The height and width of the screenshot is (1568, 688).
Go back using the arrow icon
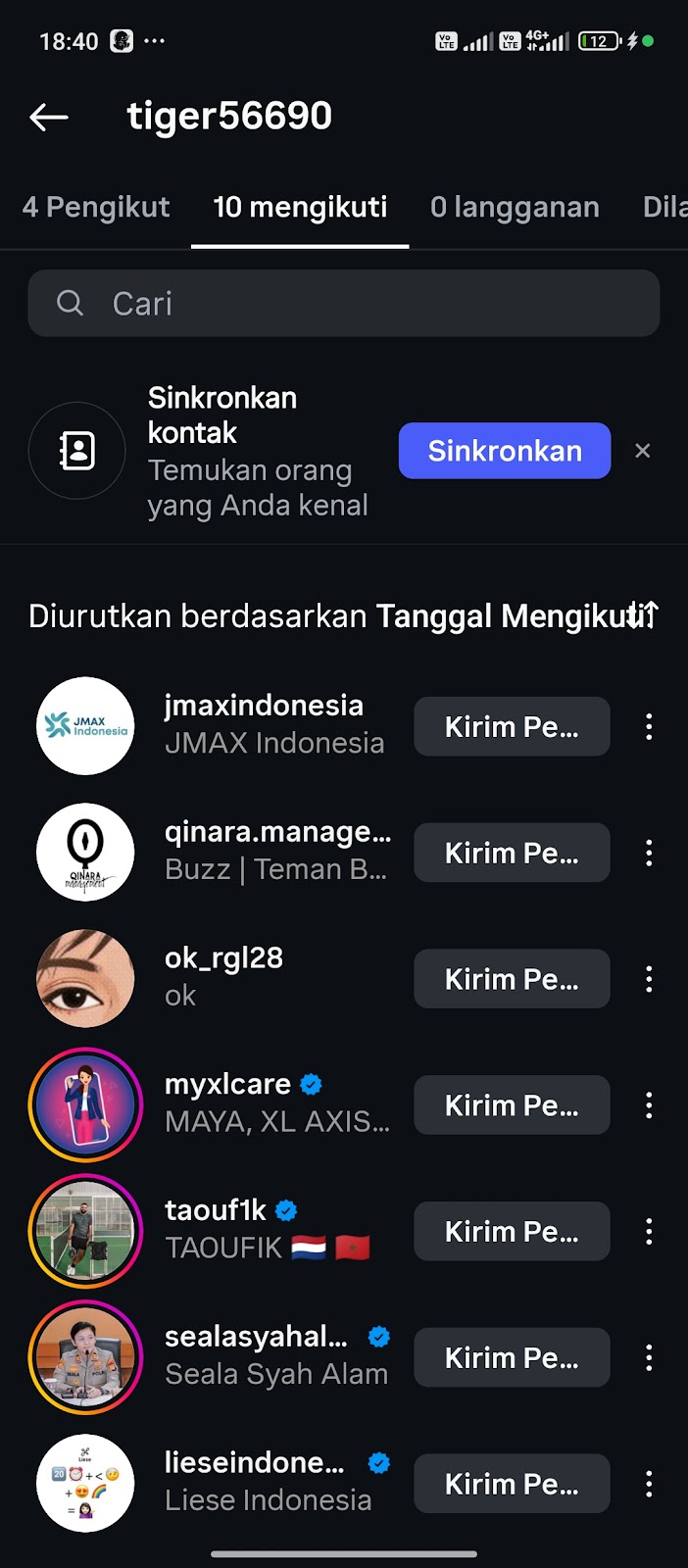pos(49,118)
